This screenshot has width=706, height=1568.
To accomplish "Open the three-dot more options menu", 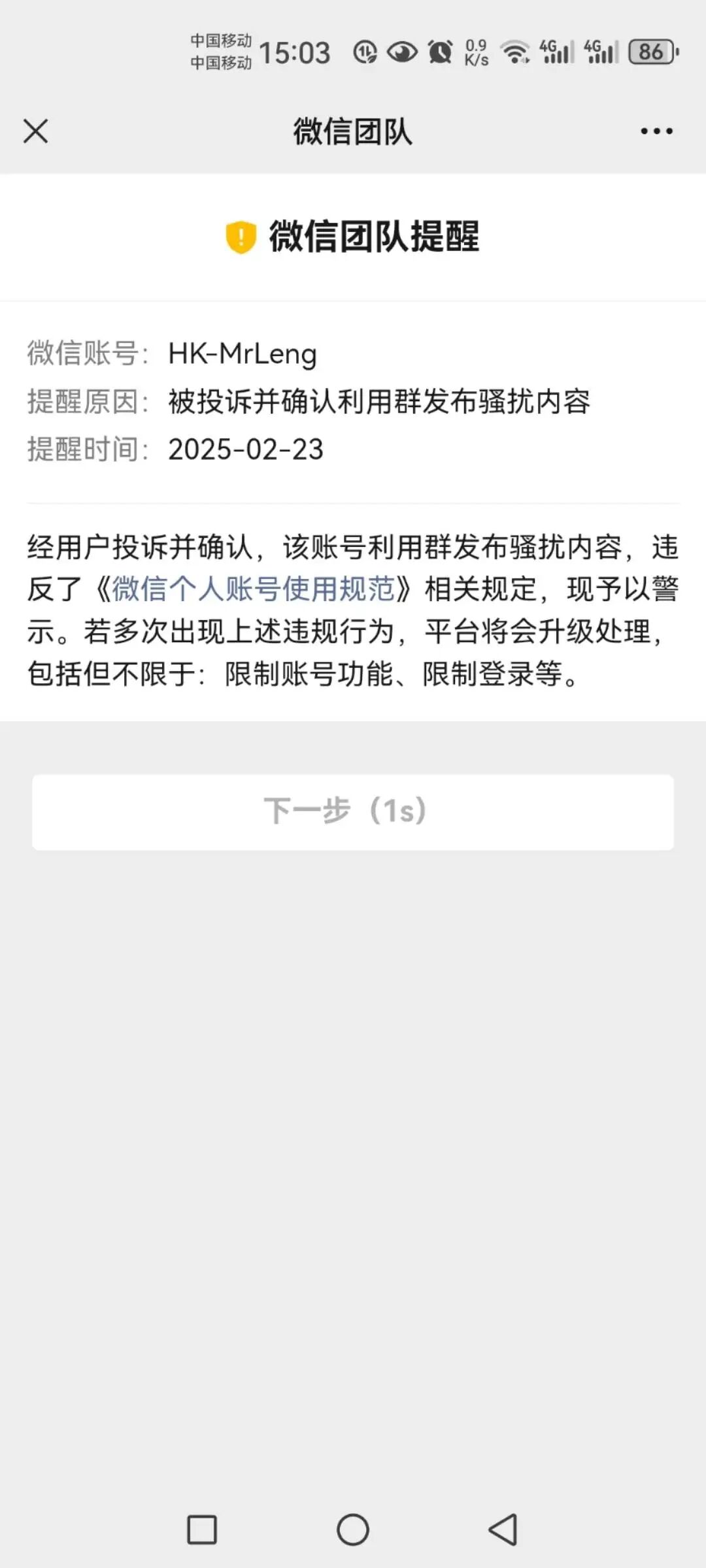I will [x=657, y=131].
